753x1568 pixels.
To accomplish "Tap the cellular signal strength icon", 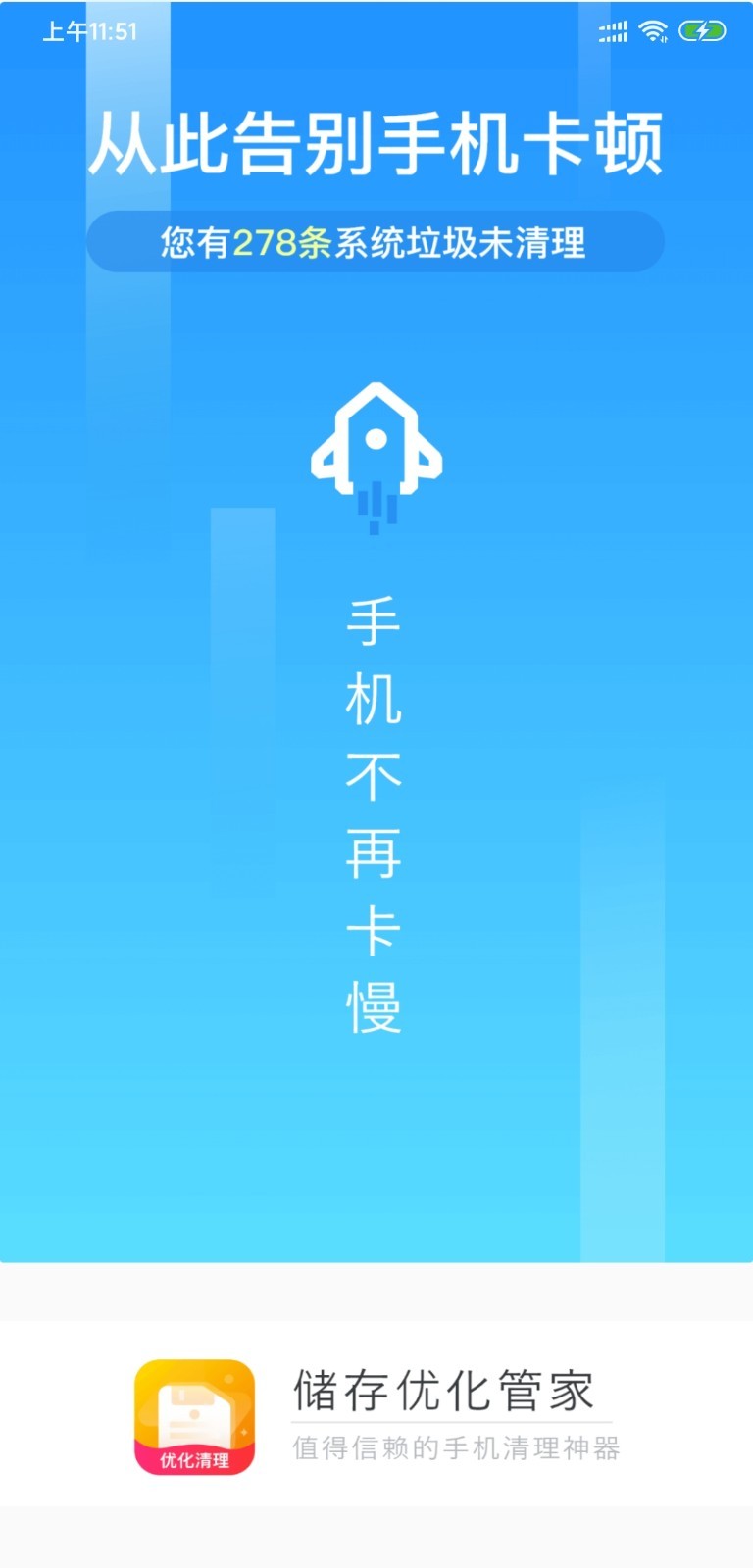I will click(x=610, y=31).
